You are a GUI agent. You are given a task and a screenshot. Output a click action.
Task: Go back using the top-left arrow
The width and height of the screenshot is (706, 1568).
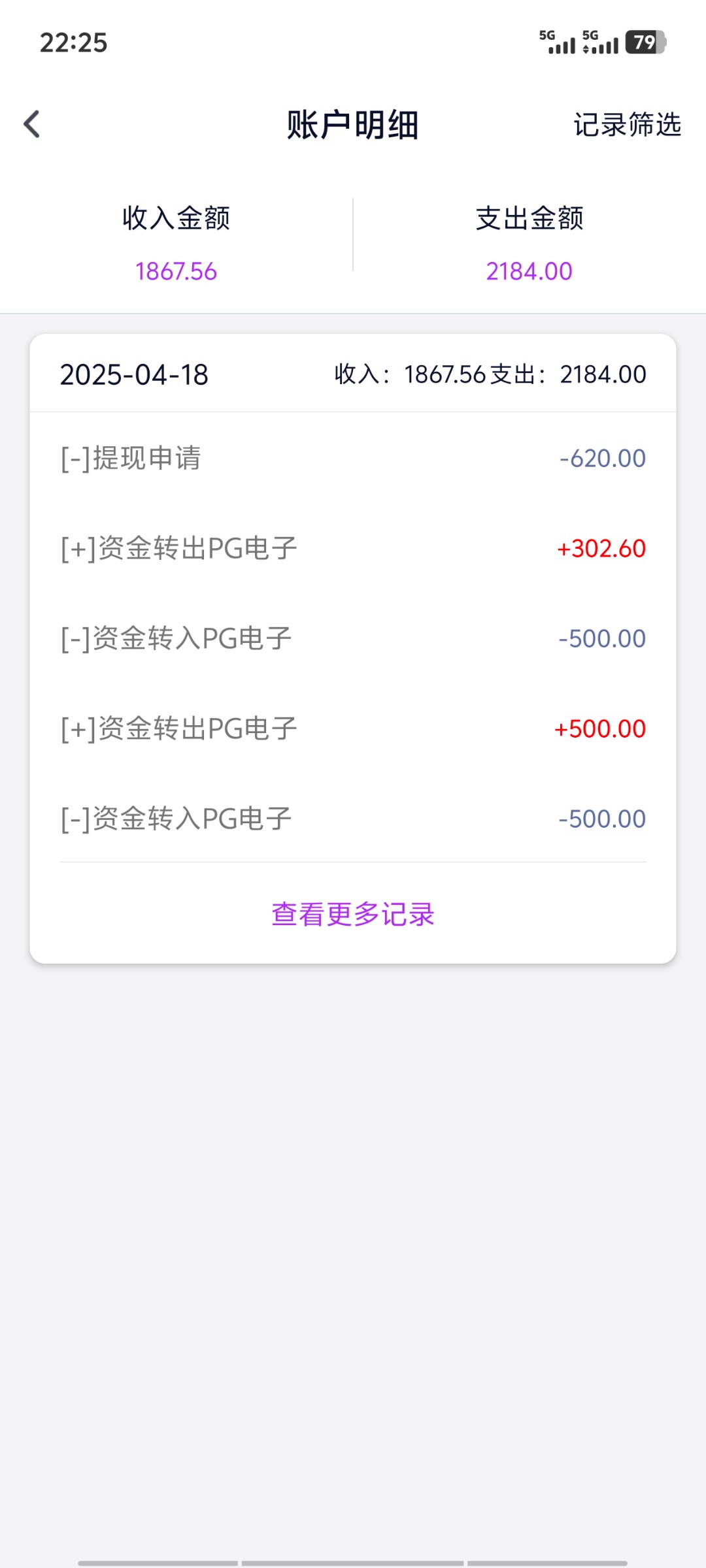click(x=32, y=124)
